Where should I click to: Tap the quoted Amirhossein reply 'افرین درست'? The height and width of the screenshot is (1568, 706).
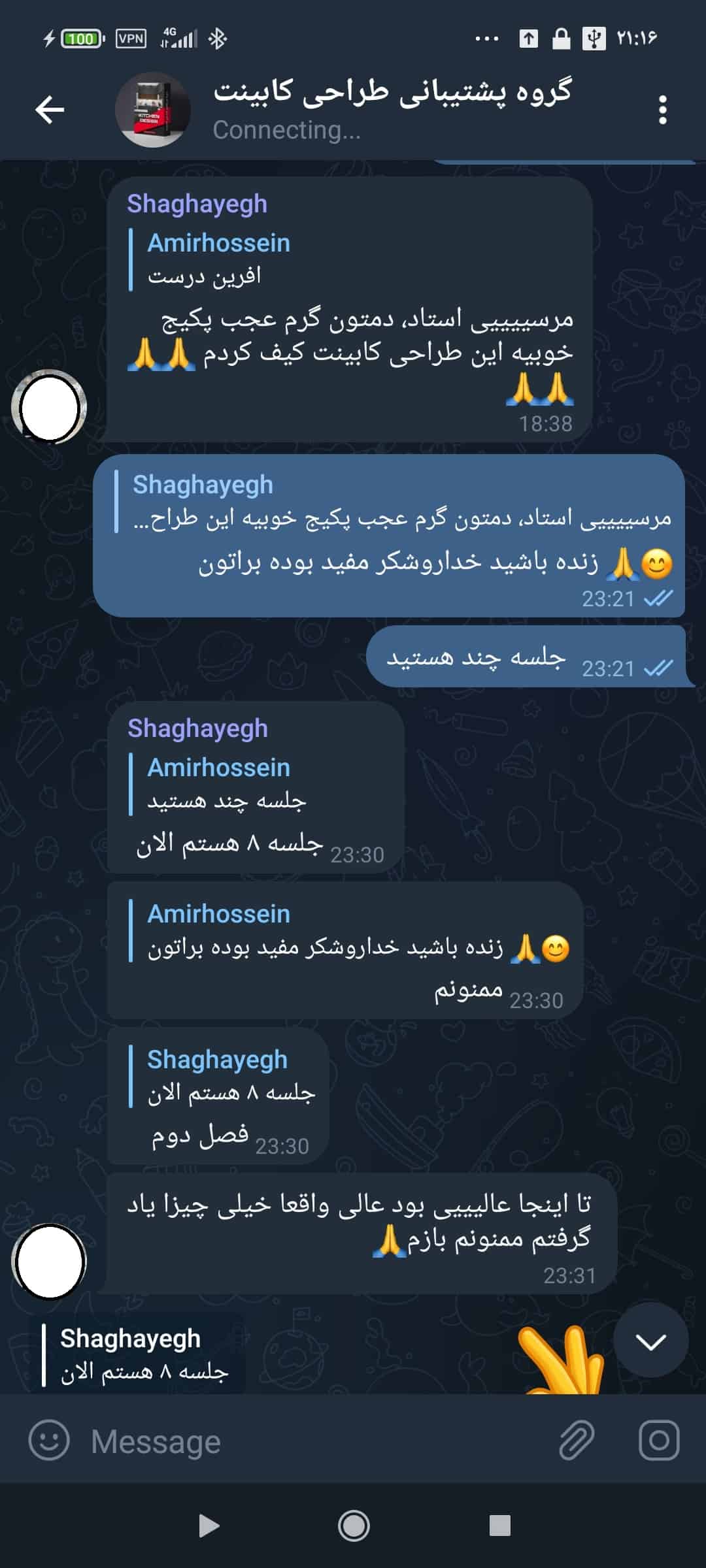(216, 259)
